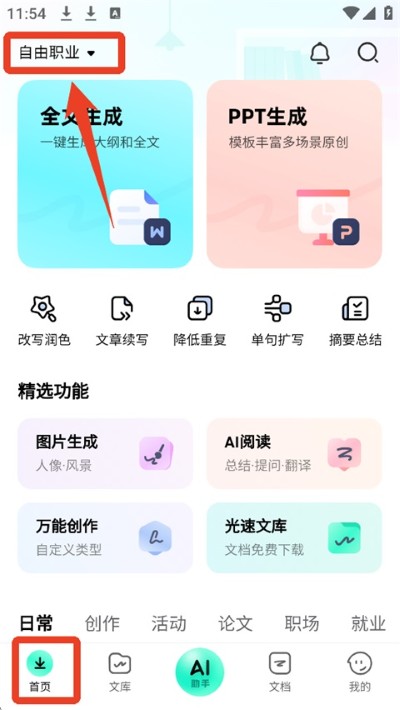The width and height of the screenshot is (400, 710).
Task: Switch to the 论文 tab
Action: (235, 624)
